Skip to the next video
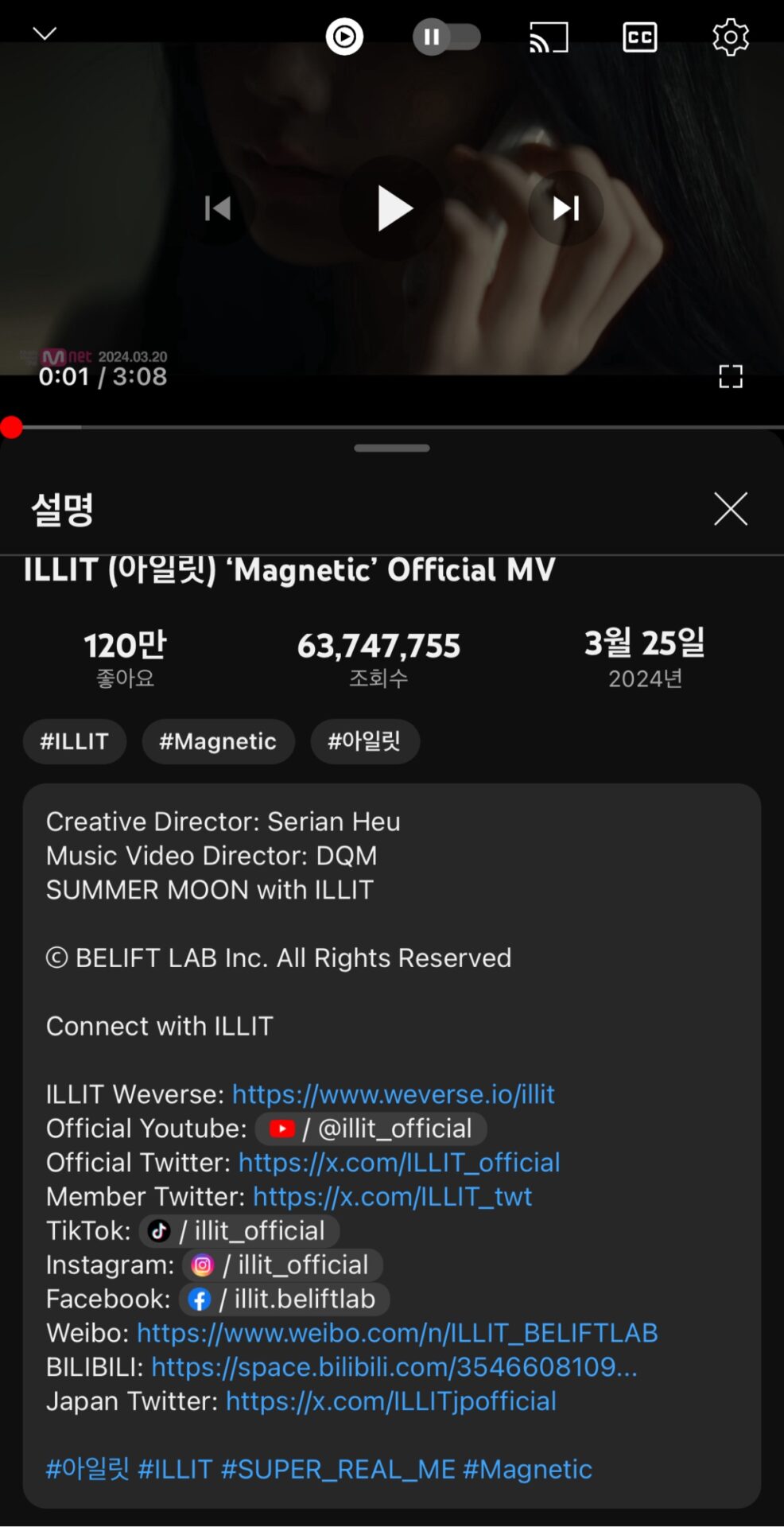Screen dimensions: 784x1527 [x=566, y=208]
